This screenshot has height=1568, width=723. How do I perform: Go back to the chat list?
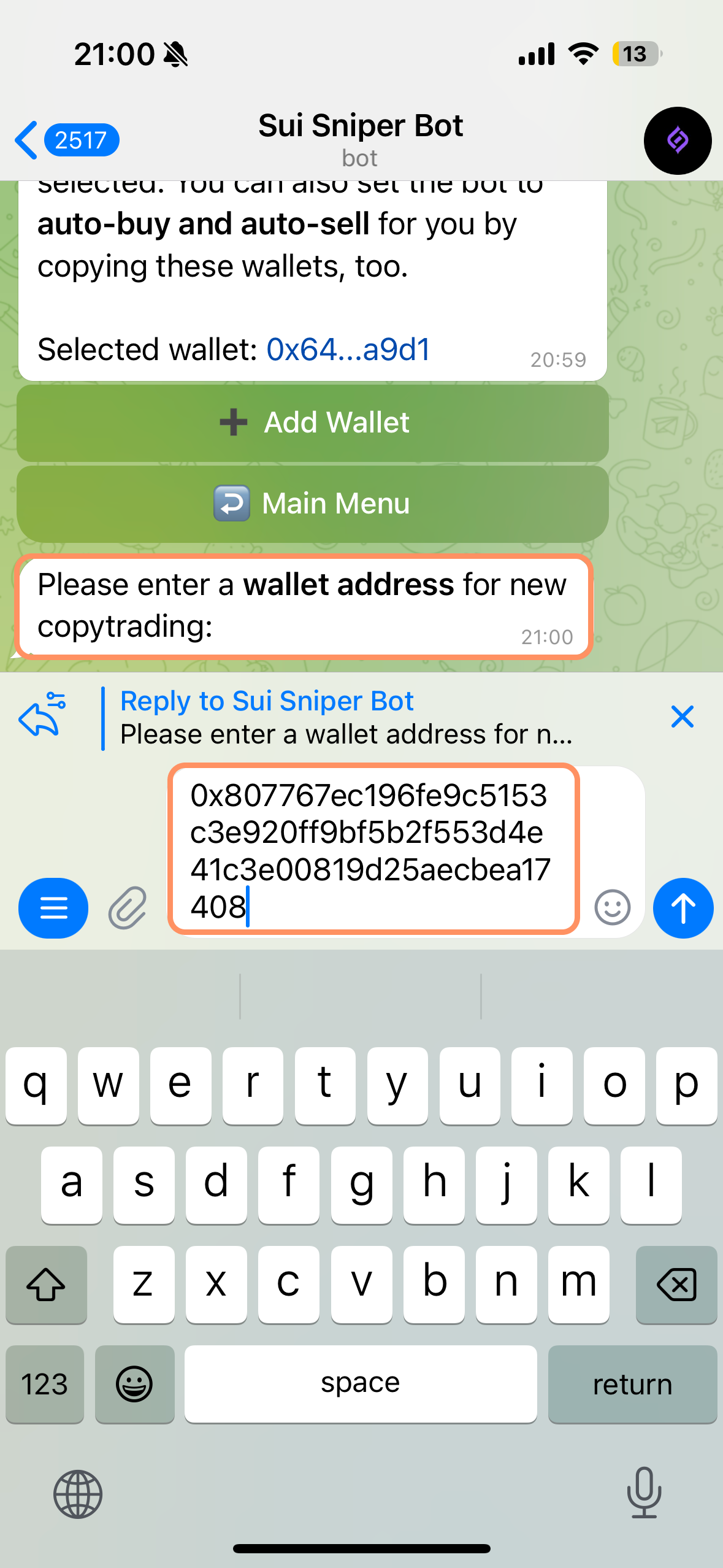[x=64, y=140]
